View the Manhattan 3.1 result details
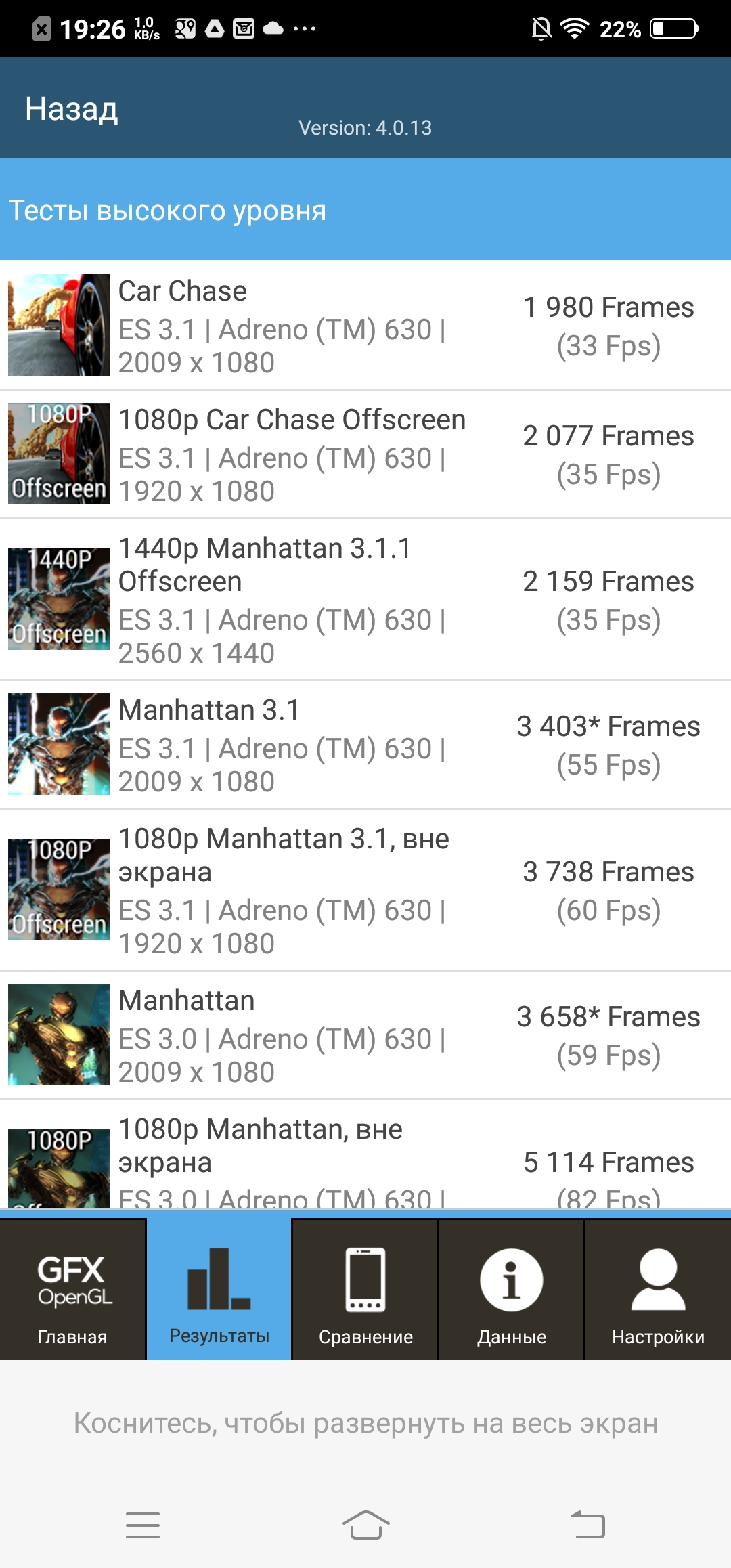The width and height of the screenshot is (731, 1568). (x=365, y=745)
